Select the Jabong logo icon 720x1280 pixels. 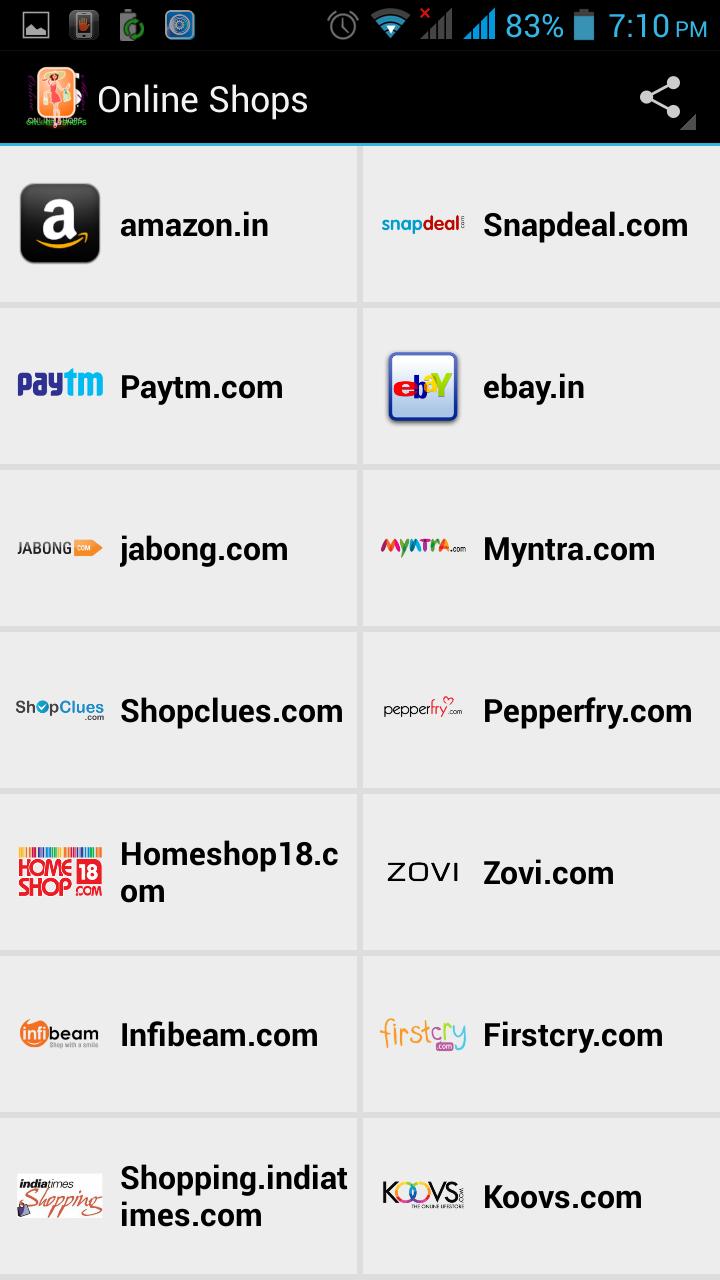click(x=58, y=548)
